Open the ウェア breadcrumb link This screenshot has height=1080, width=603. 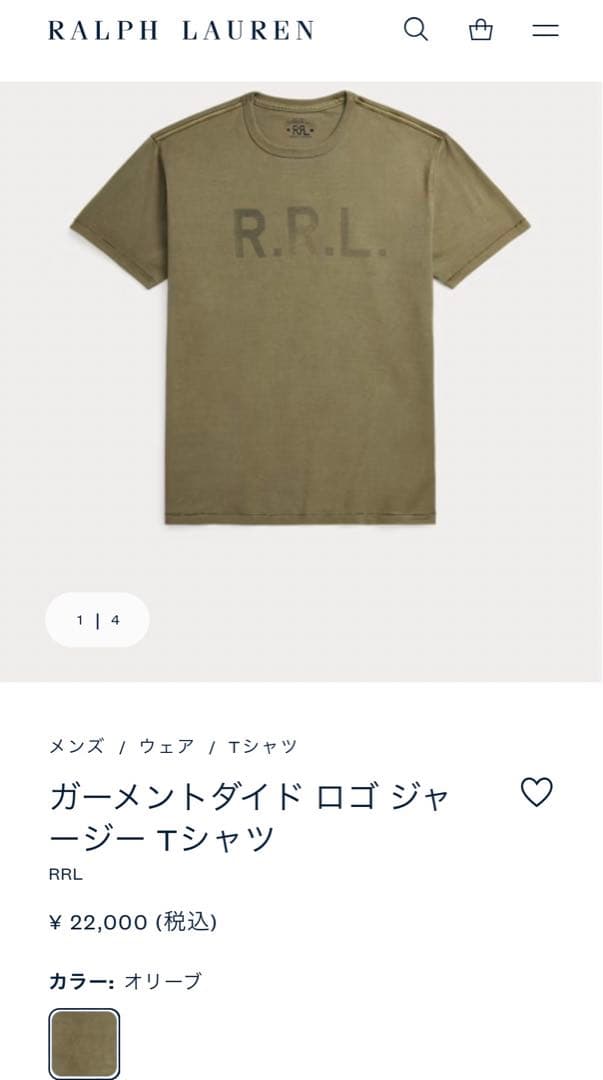coord(167,746)
